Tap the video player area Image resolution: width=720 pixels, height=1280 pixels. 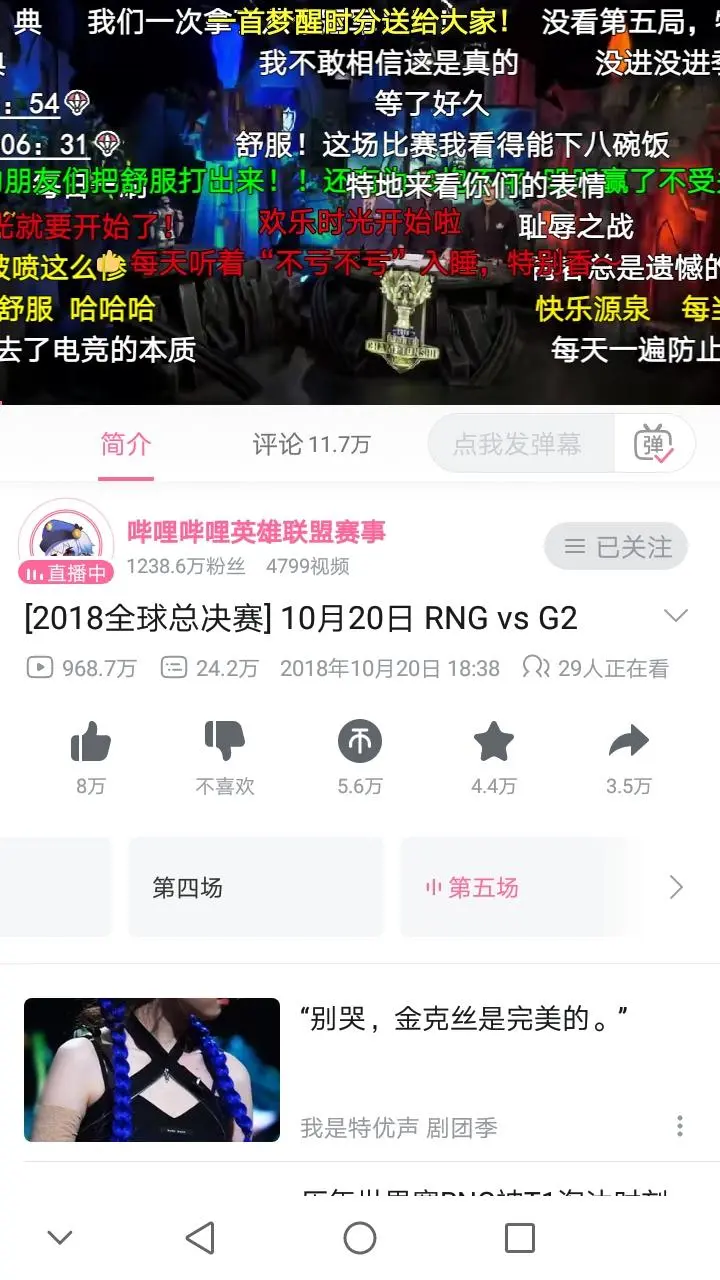tap(360, 200)
